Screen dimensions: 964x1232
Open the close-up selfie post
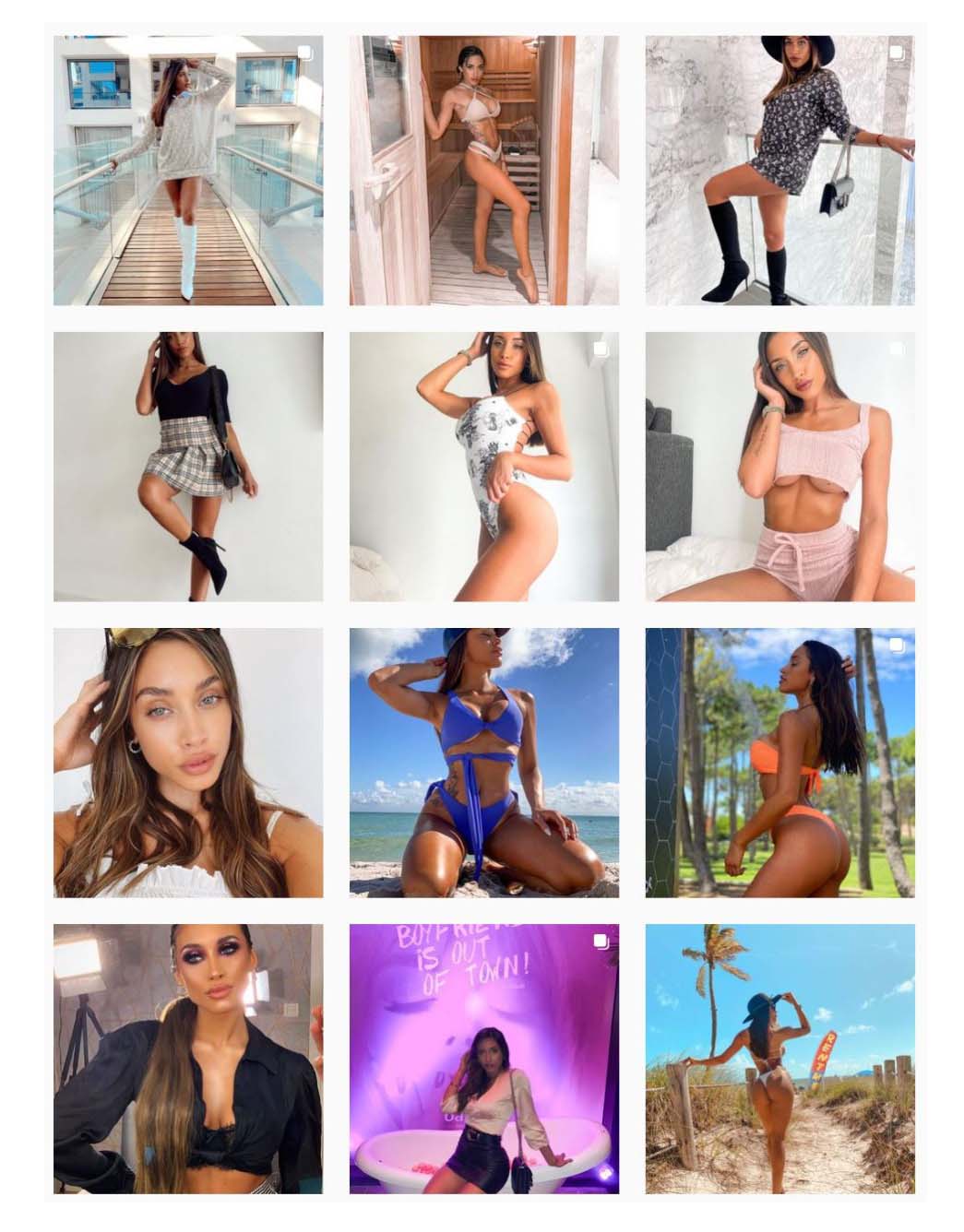(188, 763)
